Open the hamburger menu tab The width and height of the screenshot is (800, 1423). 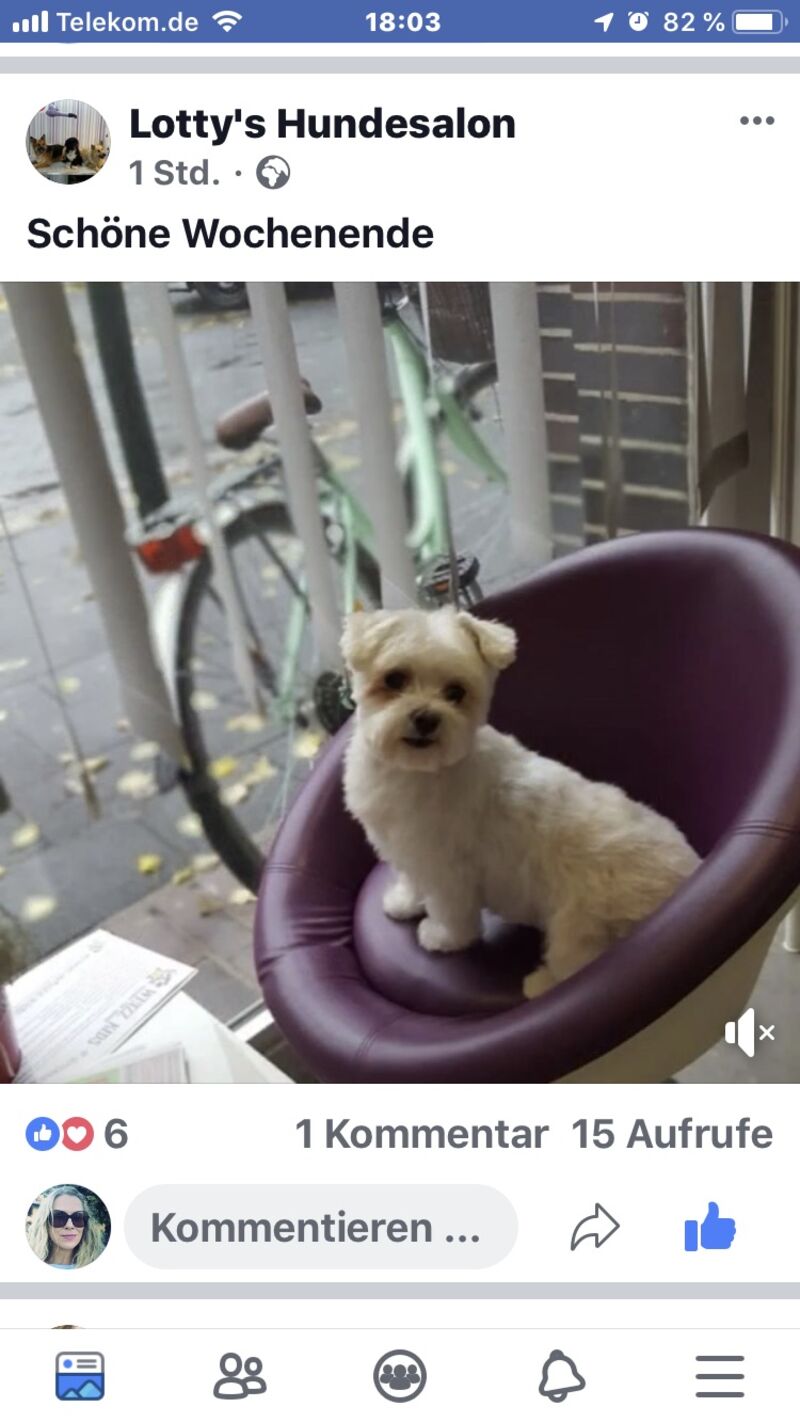click(720, 1376)
